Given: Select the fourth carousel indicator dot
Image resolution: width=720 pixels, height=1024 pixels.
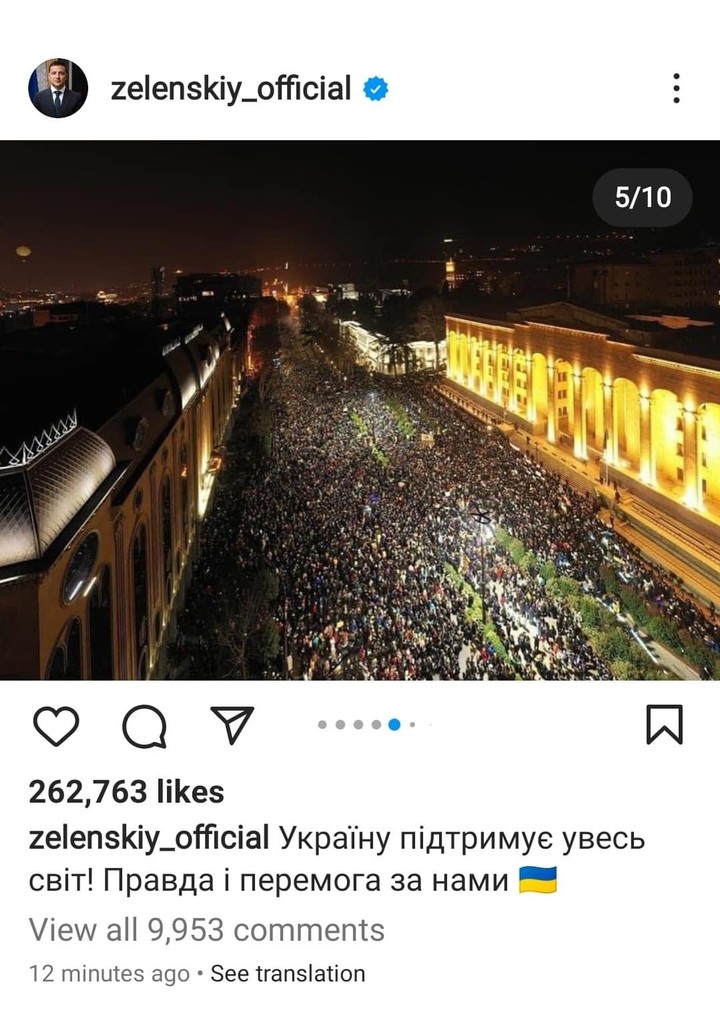Looking at the screenshot, I should tap(376, 724).
